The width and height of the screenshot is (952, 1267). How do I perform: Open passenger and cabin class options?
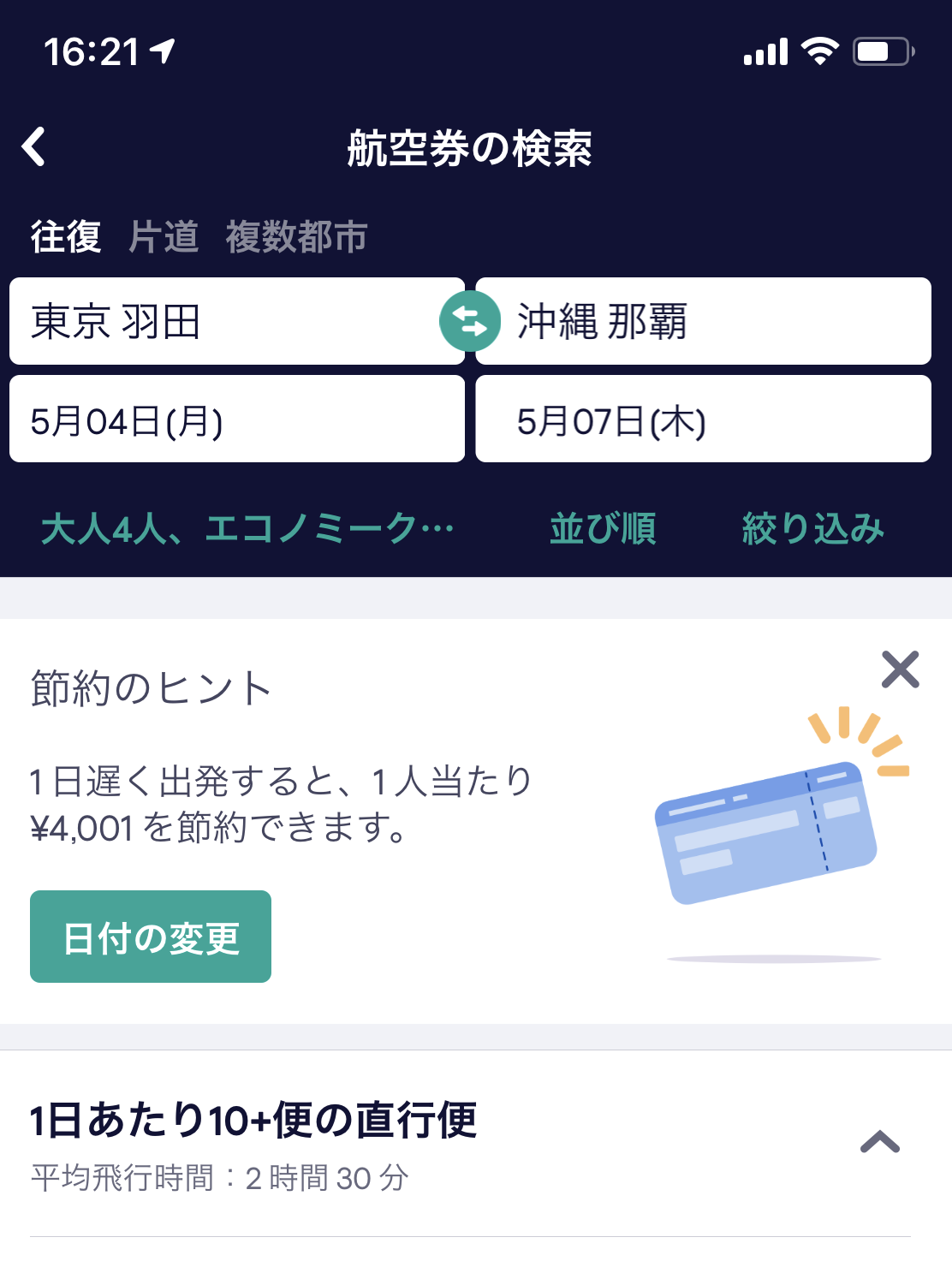pos(247,528)
